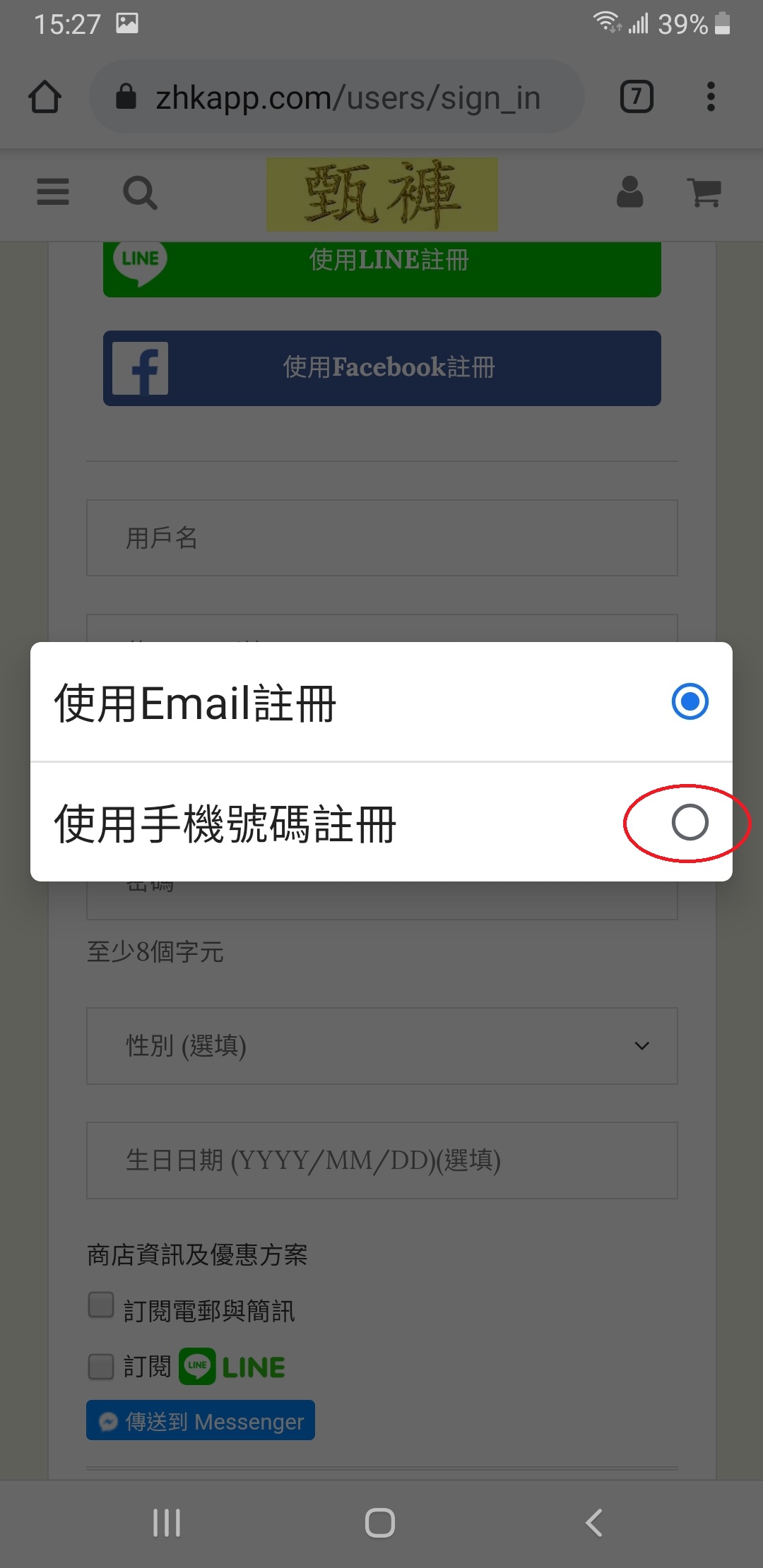Select the 使用手機號碼註冊 radio button
Viewport: 763px width, 1568px height.
pos(689,823)
